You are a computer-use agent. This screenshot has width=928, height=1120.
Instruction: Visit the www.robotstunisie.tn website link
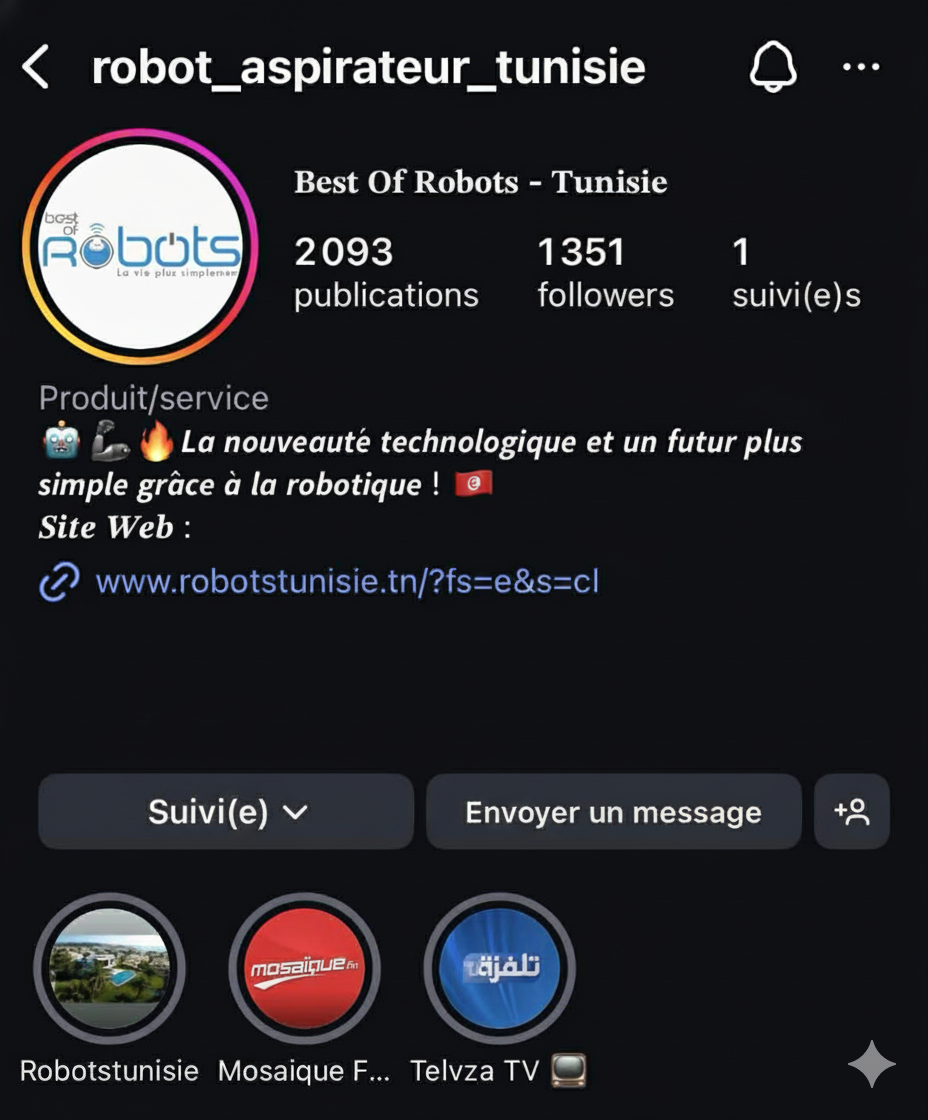345,581
